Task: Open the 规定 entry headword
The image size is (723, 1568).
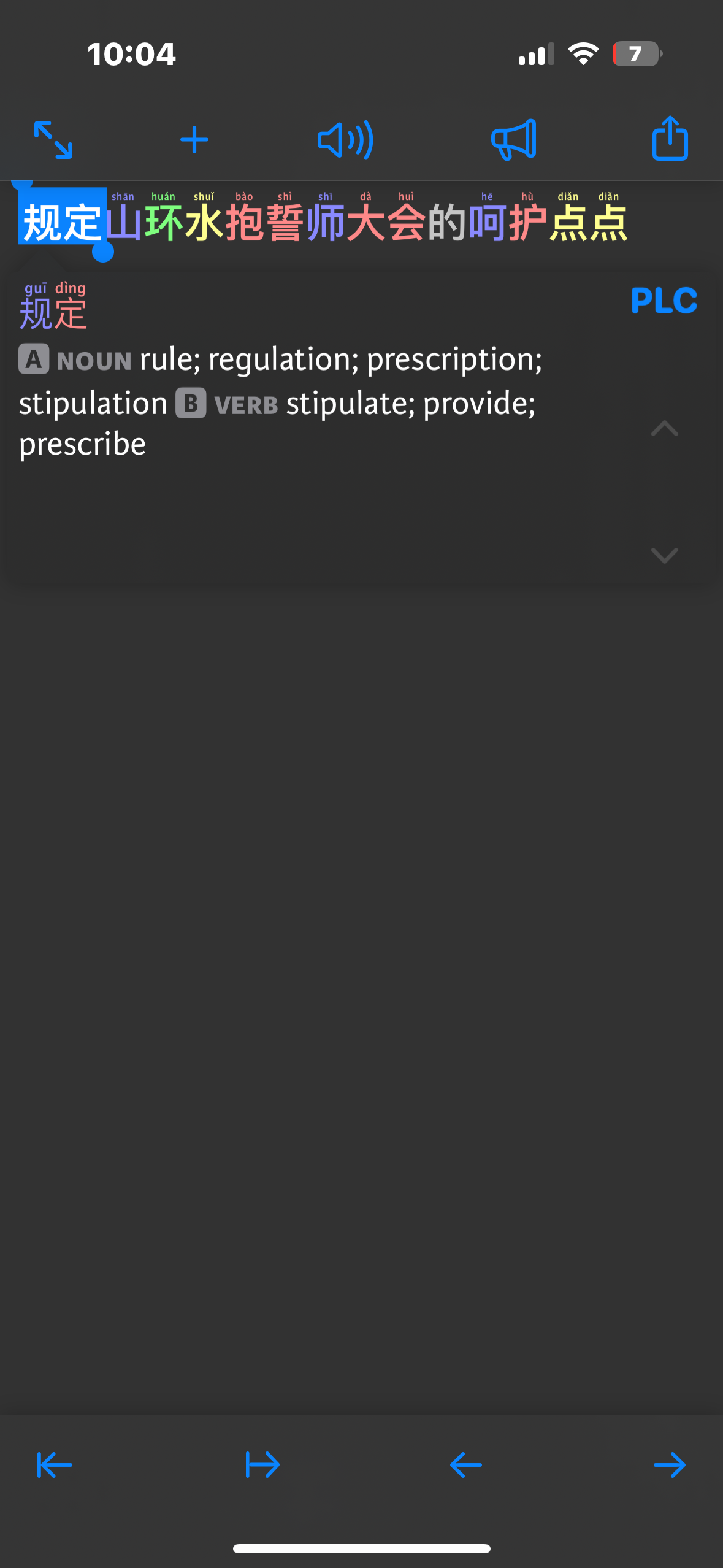Action: 53,313
